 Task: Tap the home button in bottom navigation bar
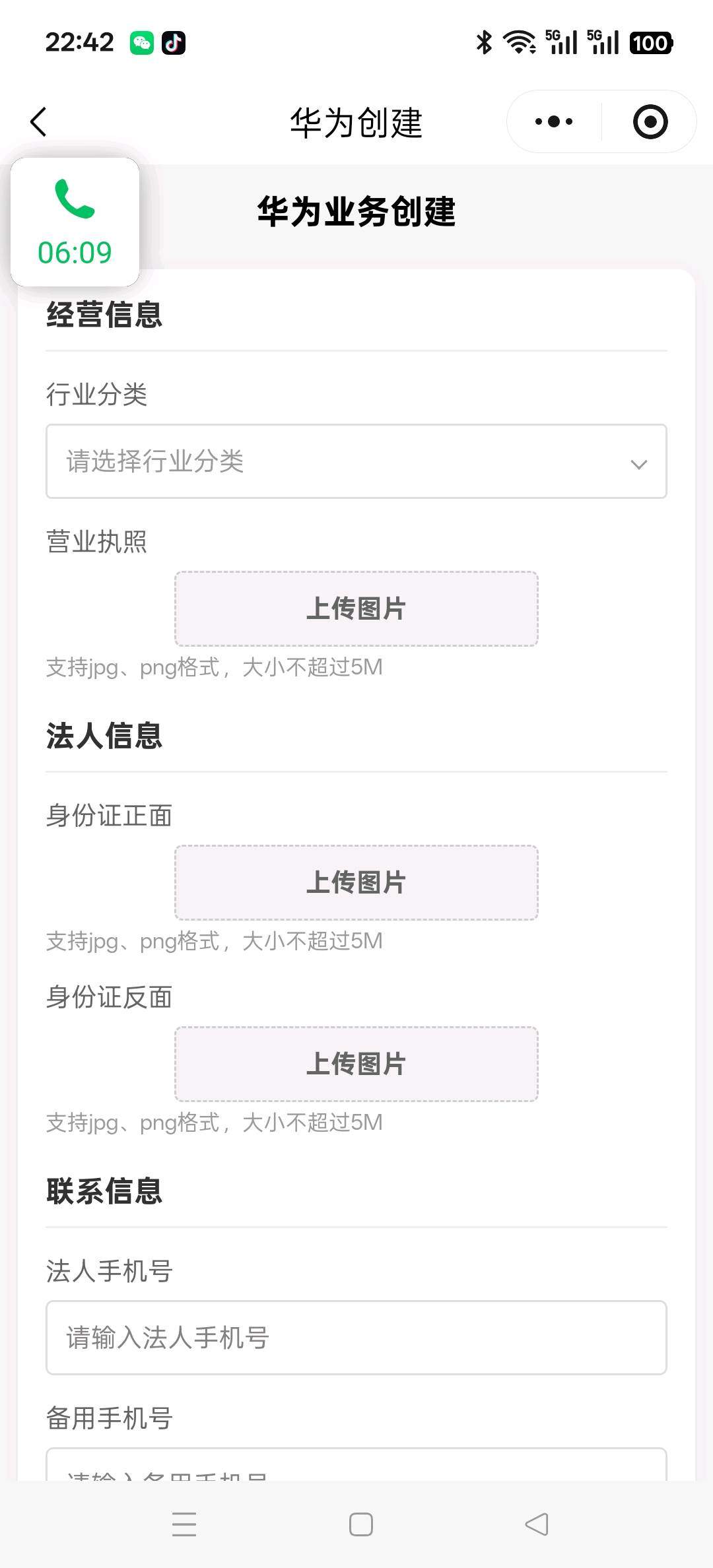pos(358,1525)
